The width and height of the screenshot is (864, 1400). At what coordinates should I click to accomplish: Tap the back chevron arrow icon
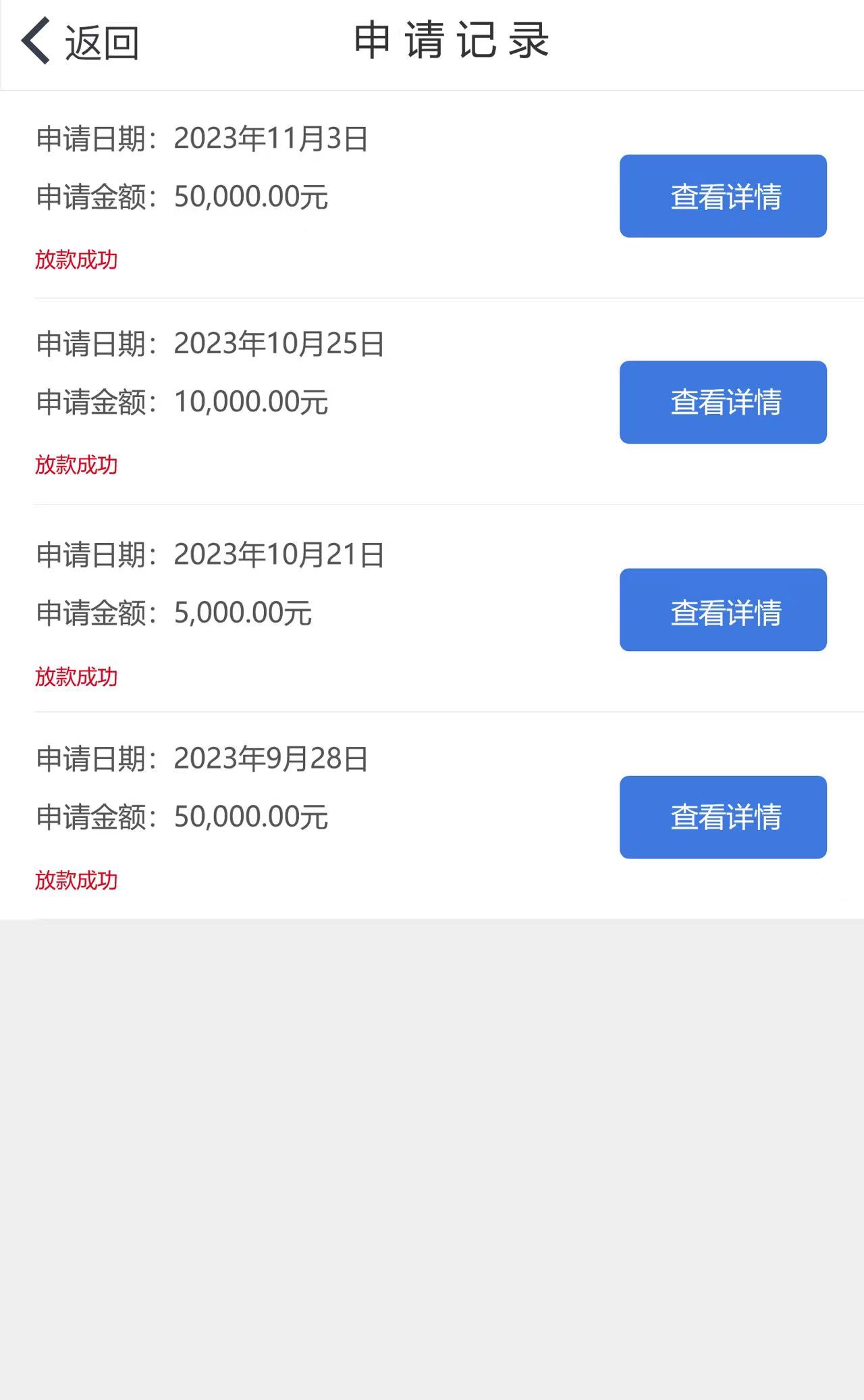35,42
